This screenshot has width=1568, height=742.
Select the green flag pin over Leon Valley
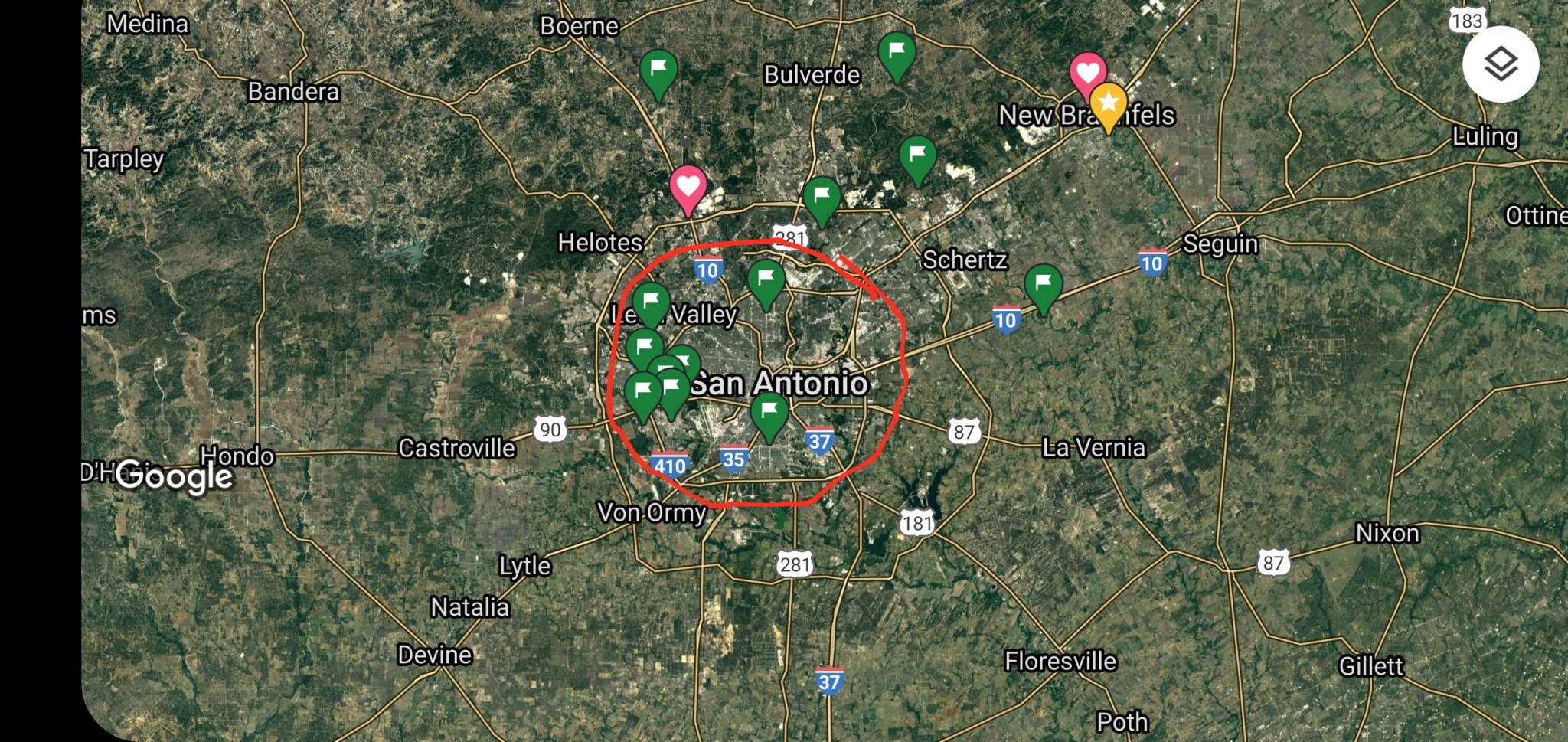[x=651, y=302]
